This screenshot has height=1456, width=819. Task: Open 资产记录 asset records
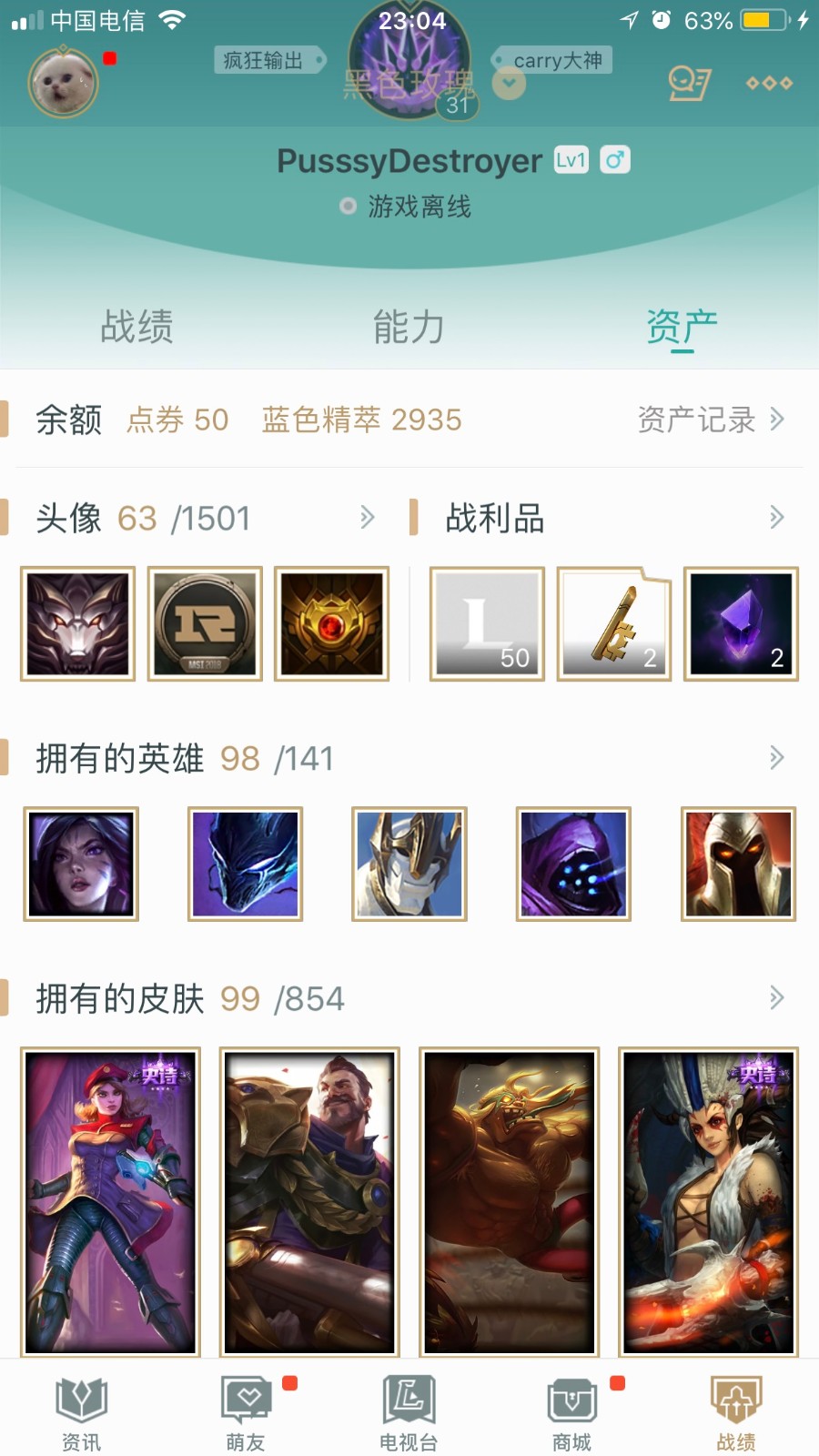710,420
